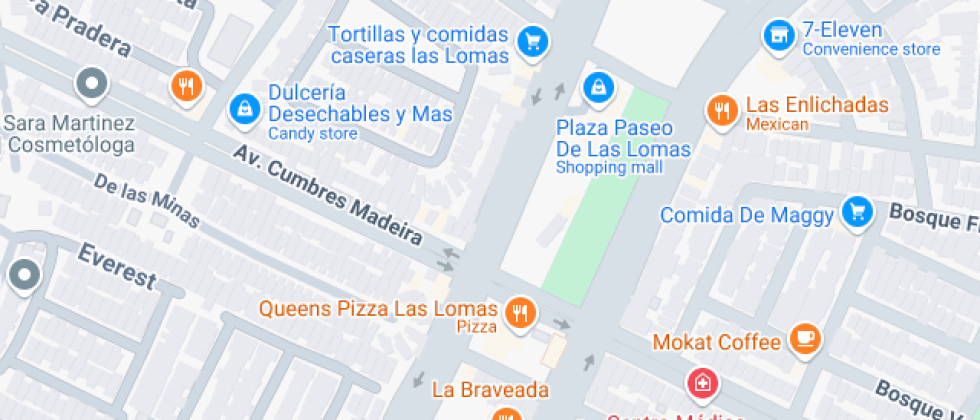Viewport: 980px width, 420px height.
Task: Open the Las Enlichadas Mexican restaurant pin
Action: pos(721,110)
